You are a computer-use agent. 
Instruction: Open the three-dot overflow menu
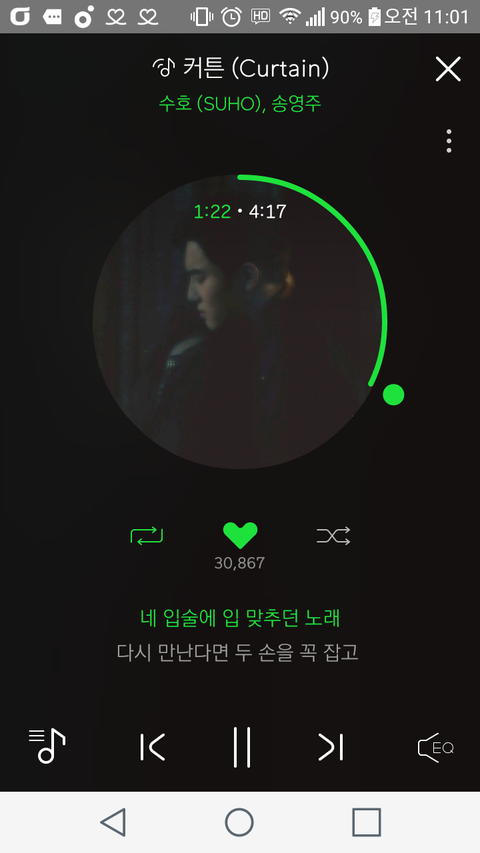[448, 141]
